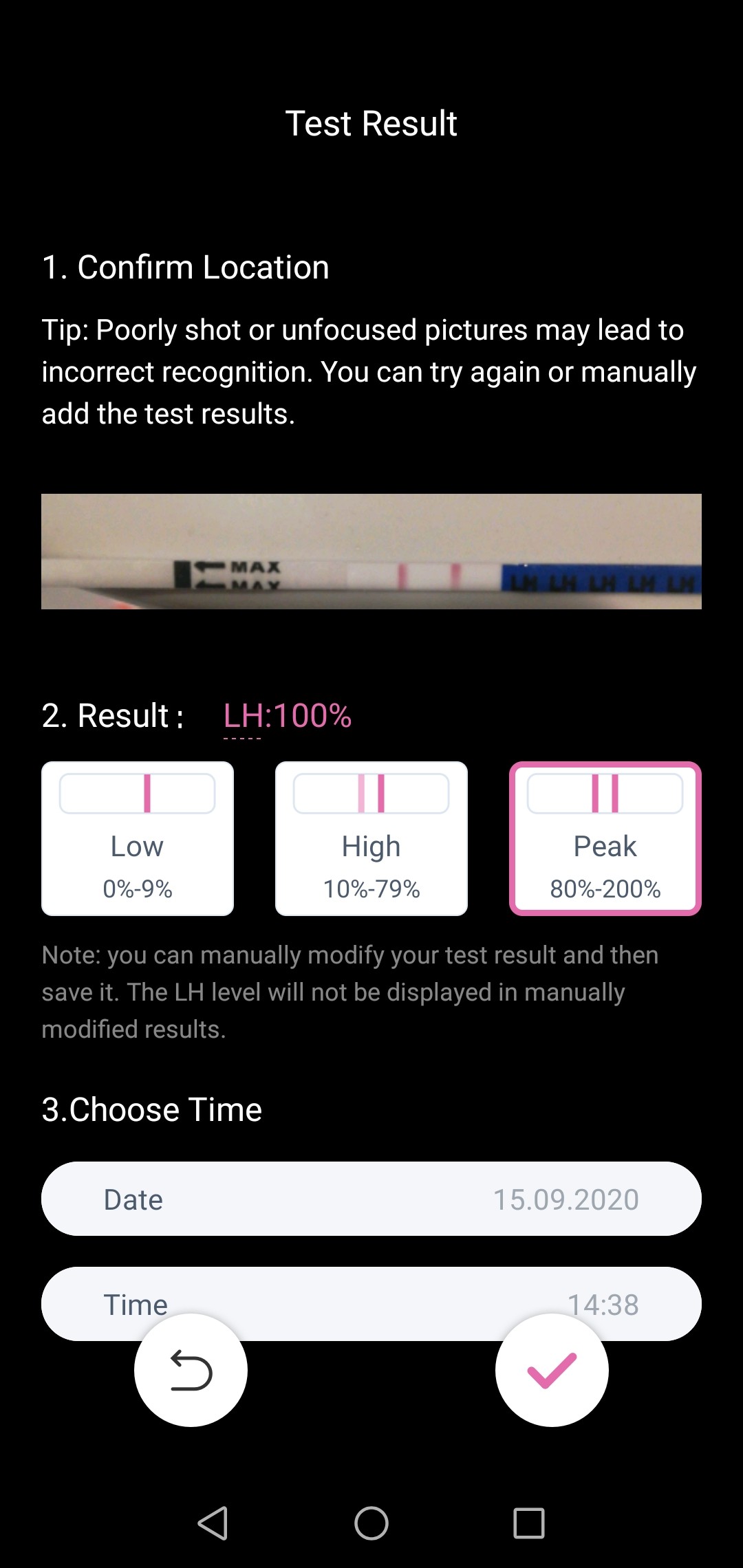743x1568 pixels.
Task: Adjust the test strip photo location
Action: pyautogui.click(x=371, y=552)
